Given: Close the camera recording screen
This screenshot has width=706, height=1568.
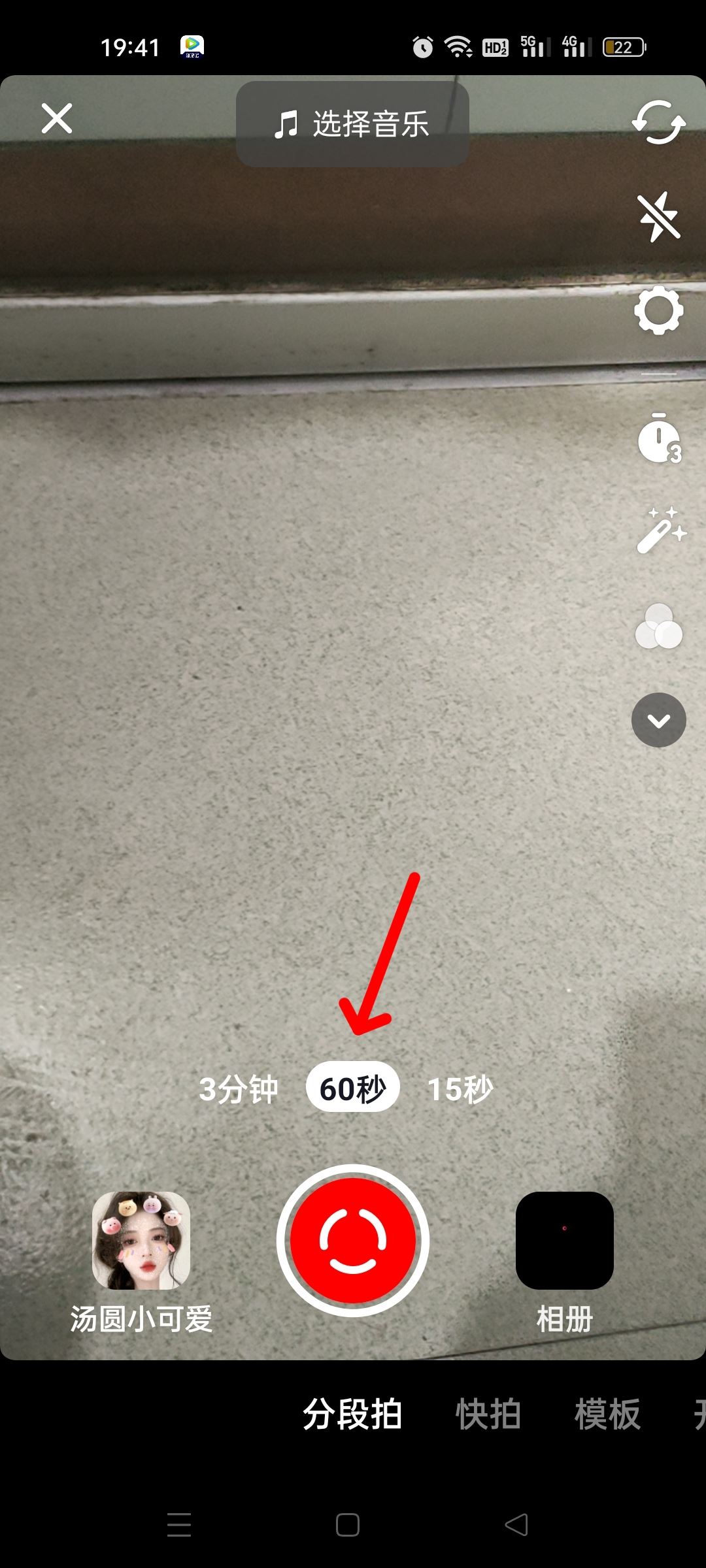Looking at the screenshot, I should (57, 119).
